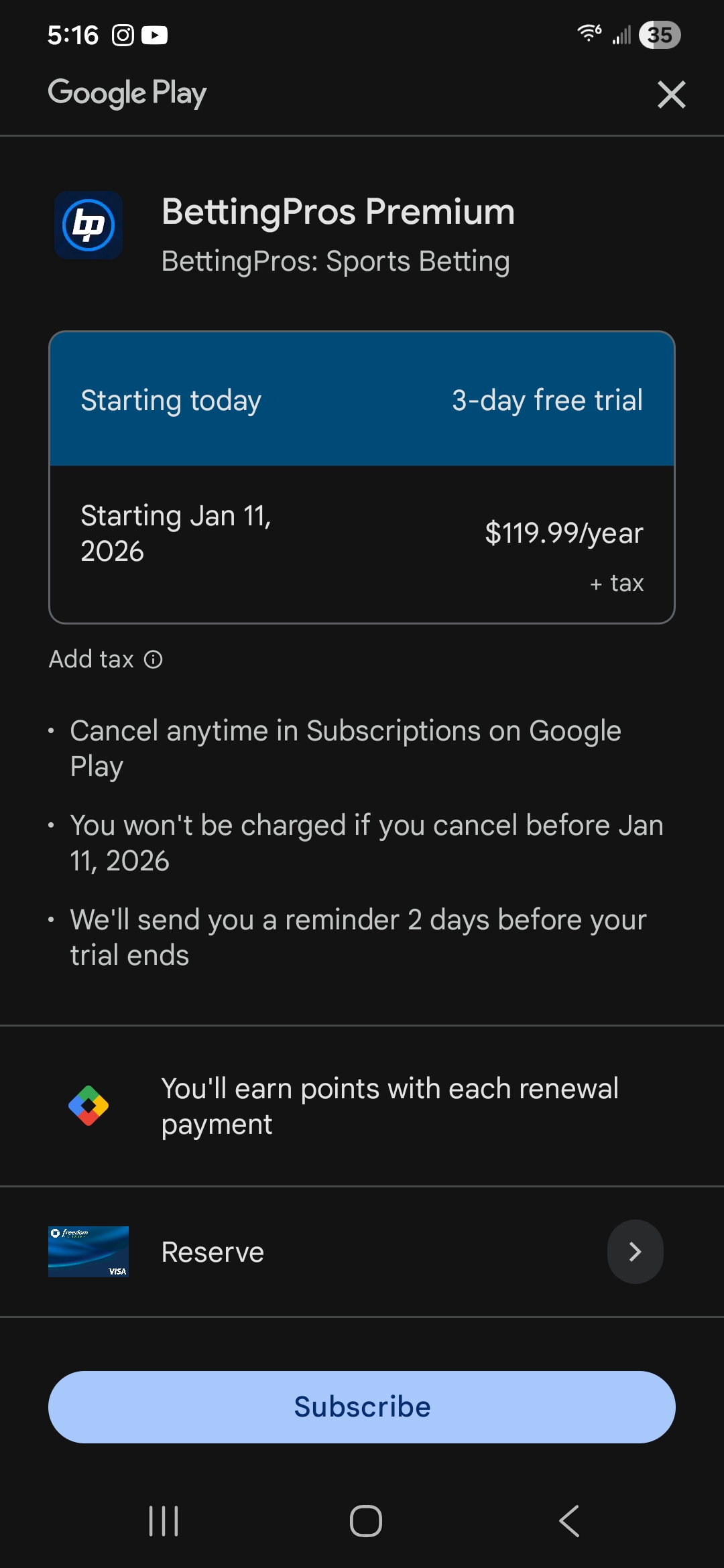The image size is (724, 1568).
Task: Open recent apps from the navigation bar
Action: coord(164,1521)
